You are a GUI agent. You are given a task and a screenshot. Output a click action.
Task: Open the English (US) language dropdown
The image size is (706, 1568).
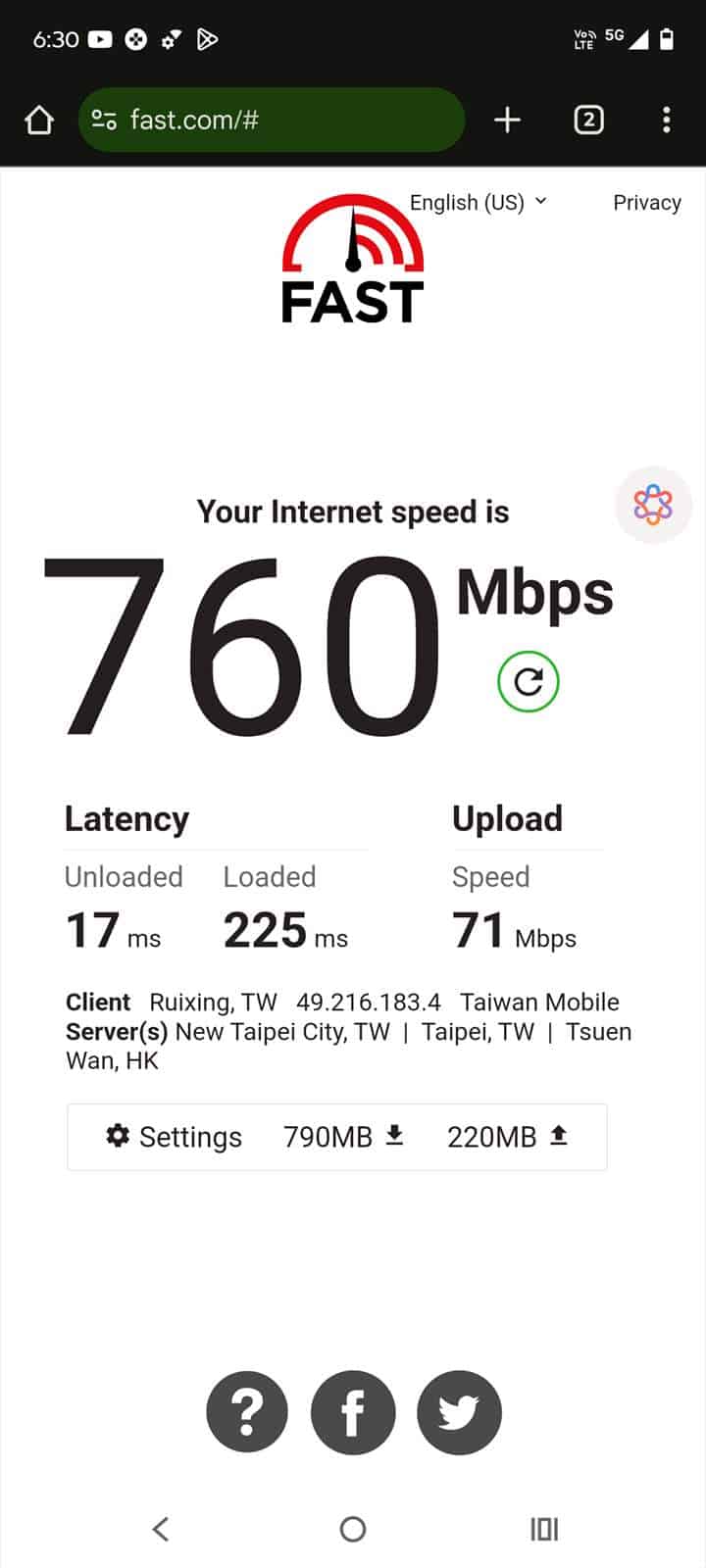tap(479, 203)
